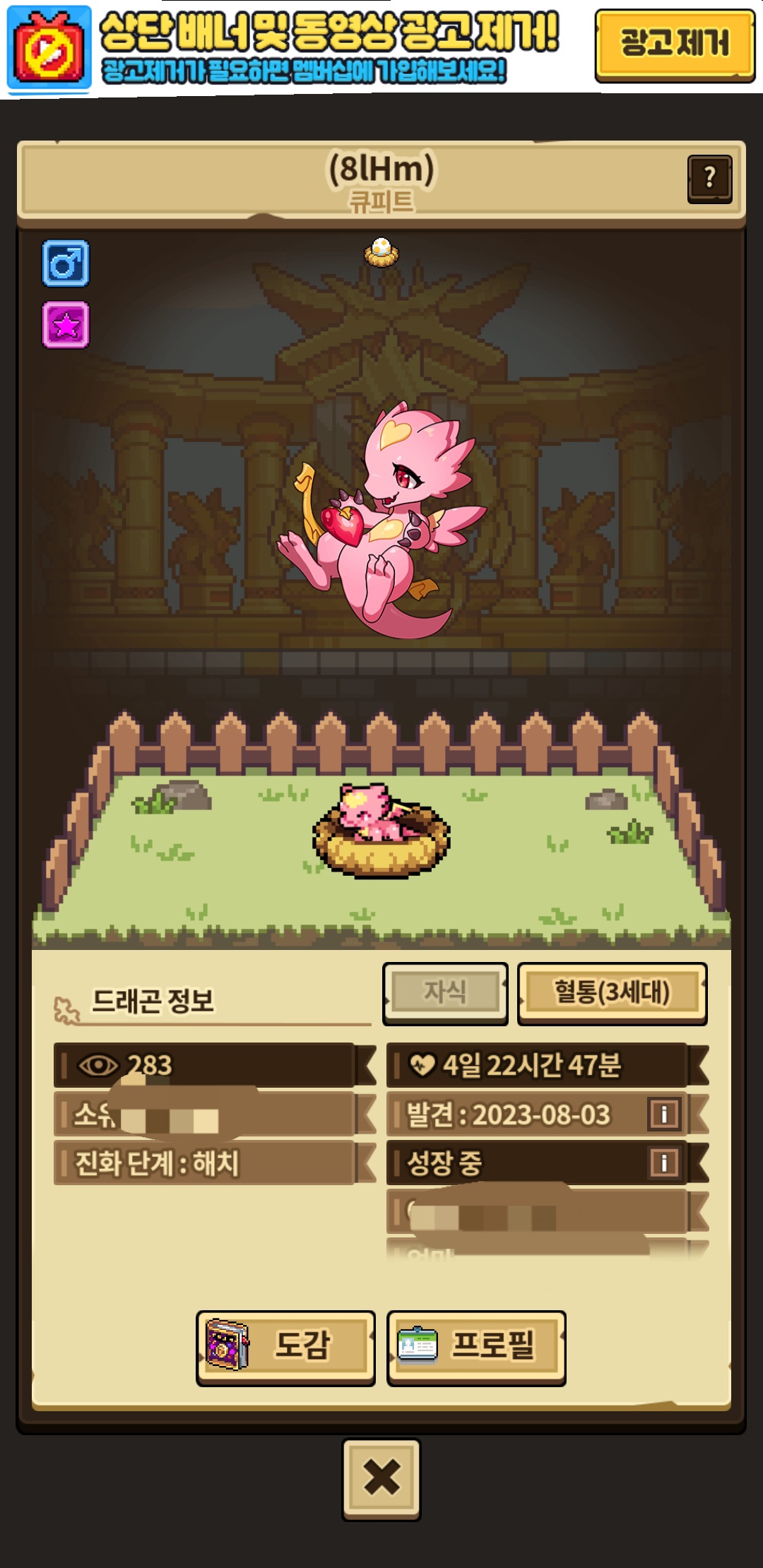Open the 혈통(3세대) lineage view
The height and width of the screenshot is (1568, 763).
click(x=612, y=992)
